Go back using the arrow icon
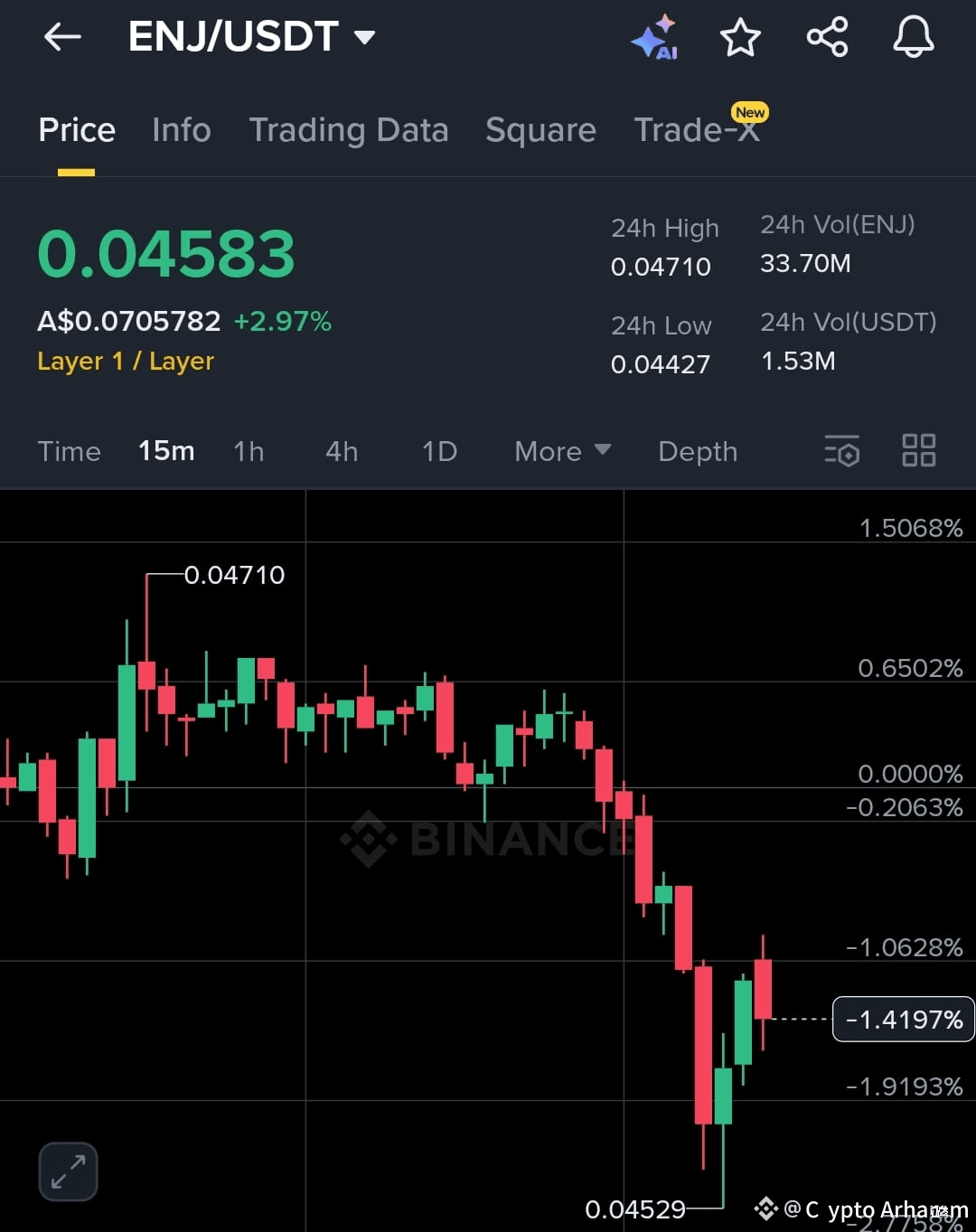Image resolution: width=976 pixels, height=1232 pixels. (61, 37)
